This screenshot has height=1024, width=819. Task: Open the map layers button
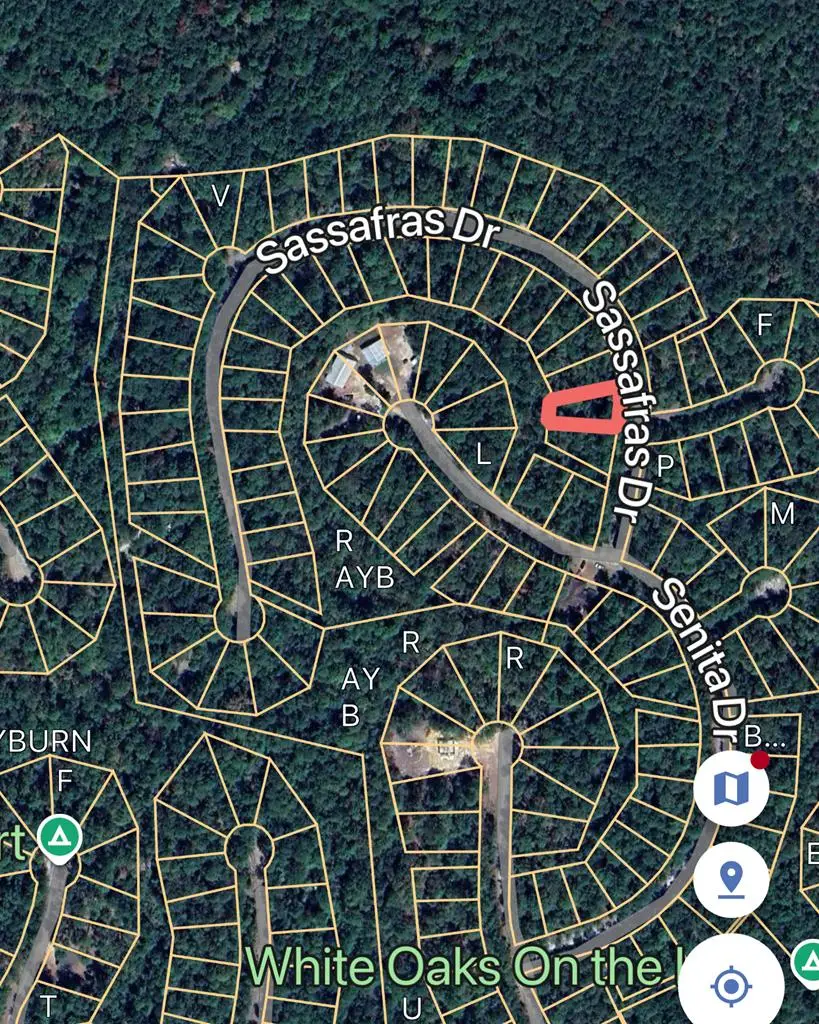pyautogui.click(x=731, y=789)
